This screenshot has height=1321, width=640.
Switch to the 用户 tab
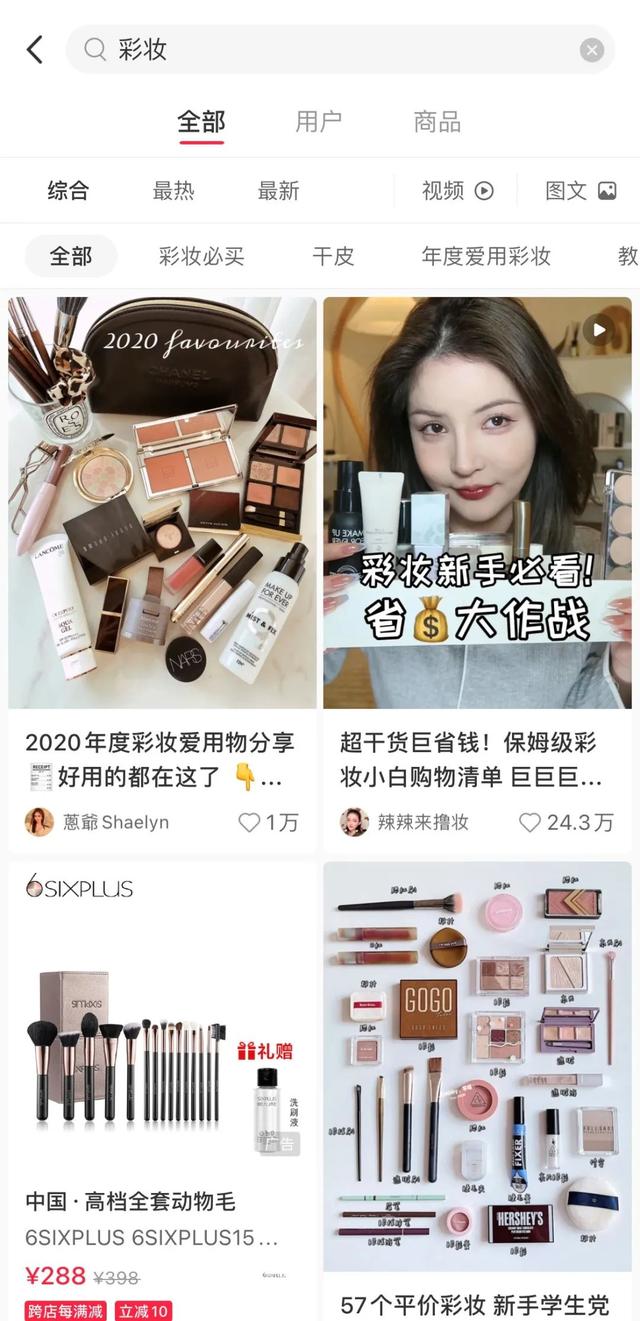tap(318, 122)
